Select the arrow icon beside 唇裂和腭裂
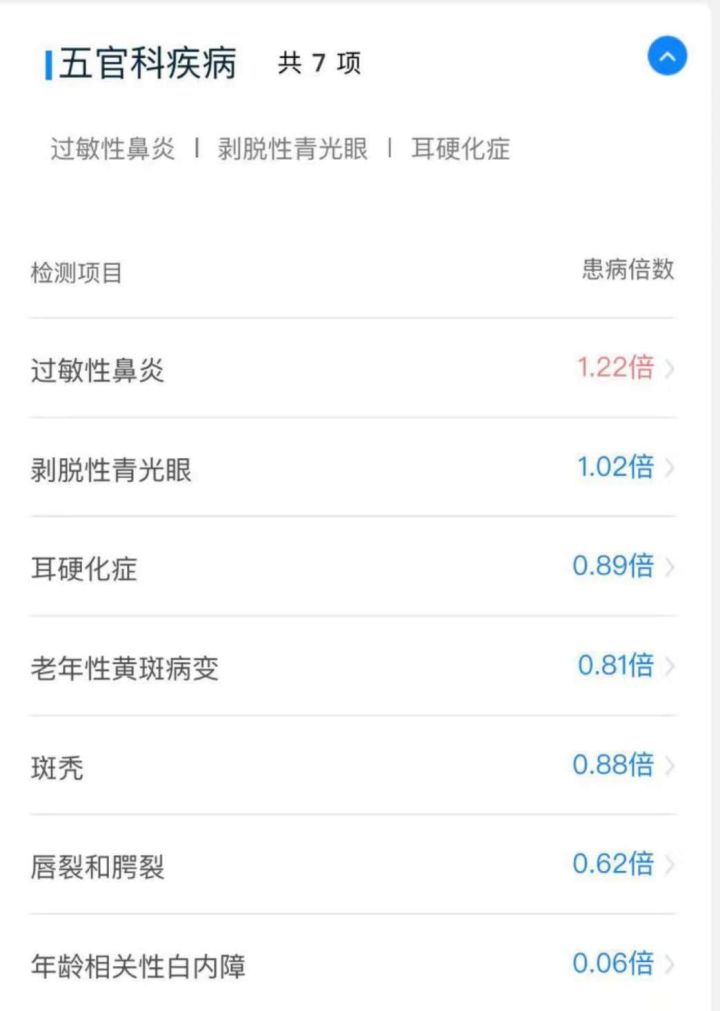The height and width of the screenshot is (1011, 720). pos(668,866)
